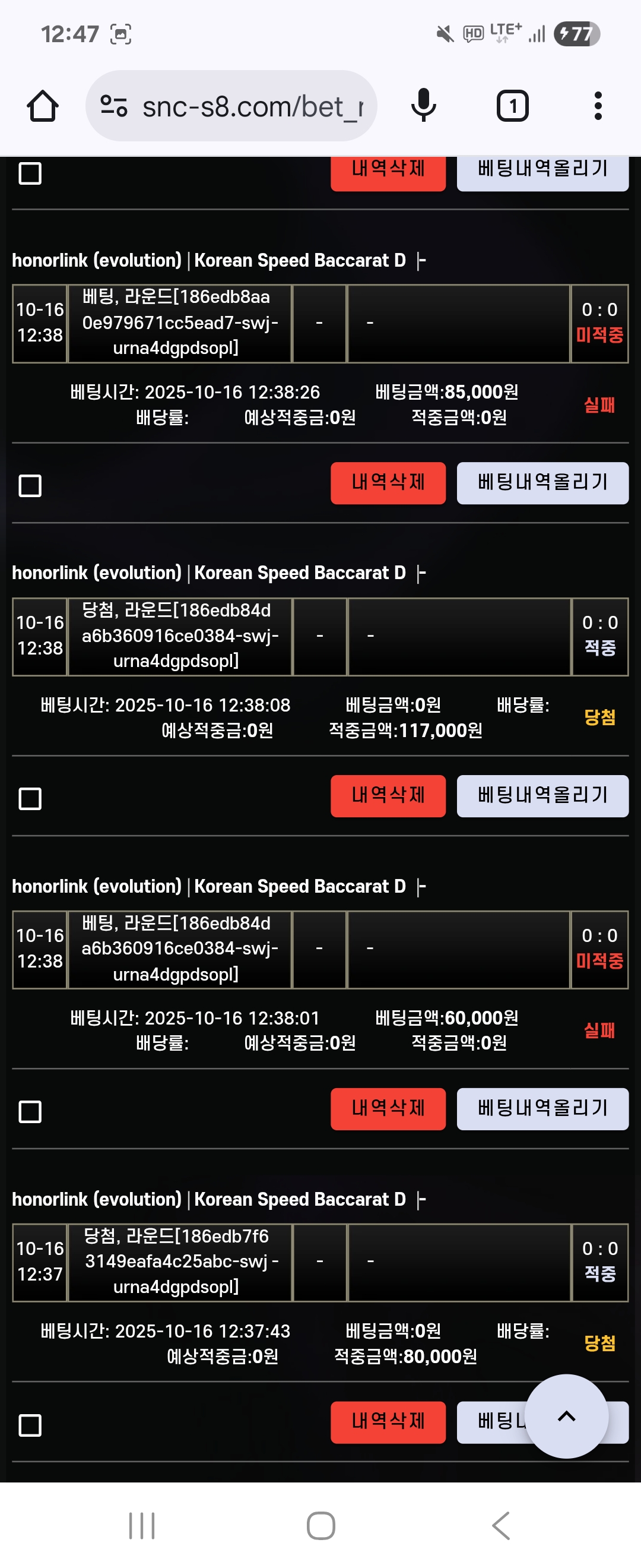
Task: Hit 내역삭제 for the 80,000원 win
Action: [388, 1422]
